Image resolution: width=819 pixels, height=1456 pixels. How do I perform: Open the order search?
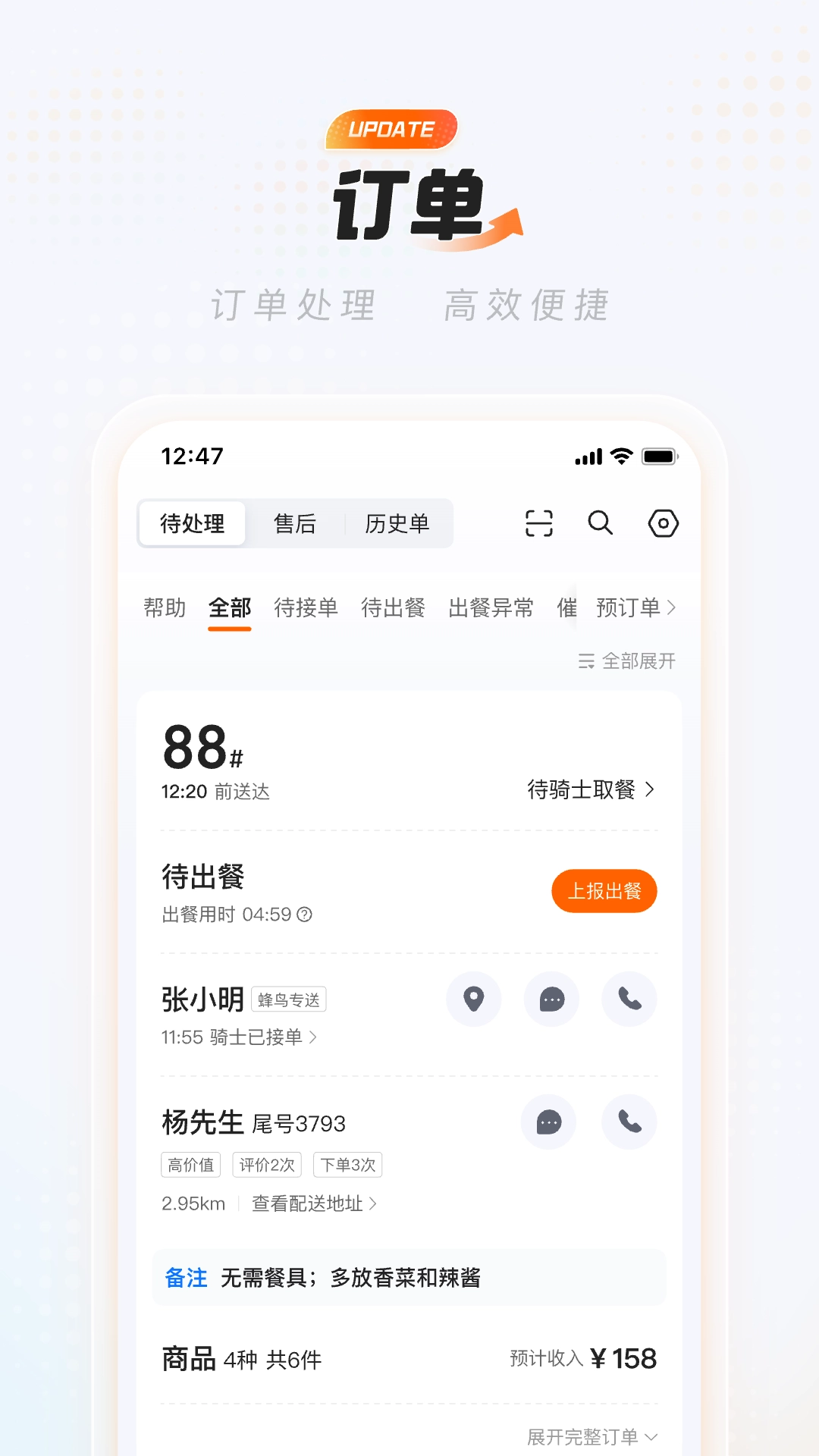pyautogui.click(x=601, y=523)
